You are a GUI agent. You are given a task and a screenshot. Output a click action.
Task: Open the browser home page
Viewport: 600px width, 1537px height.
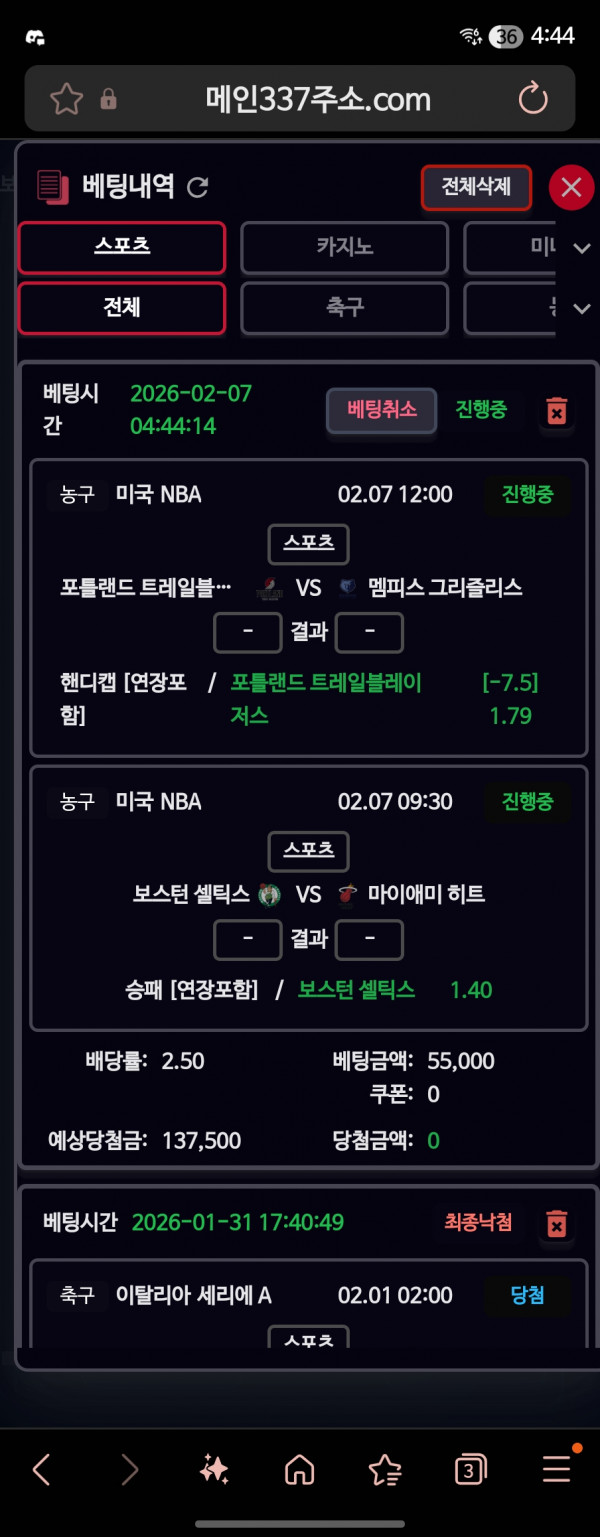(x=299, y=1469)
